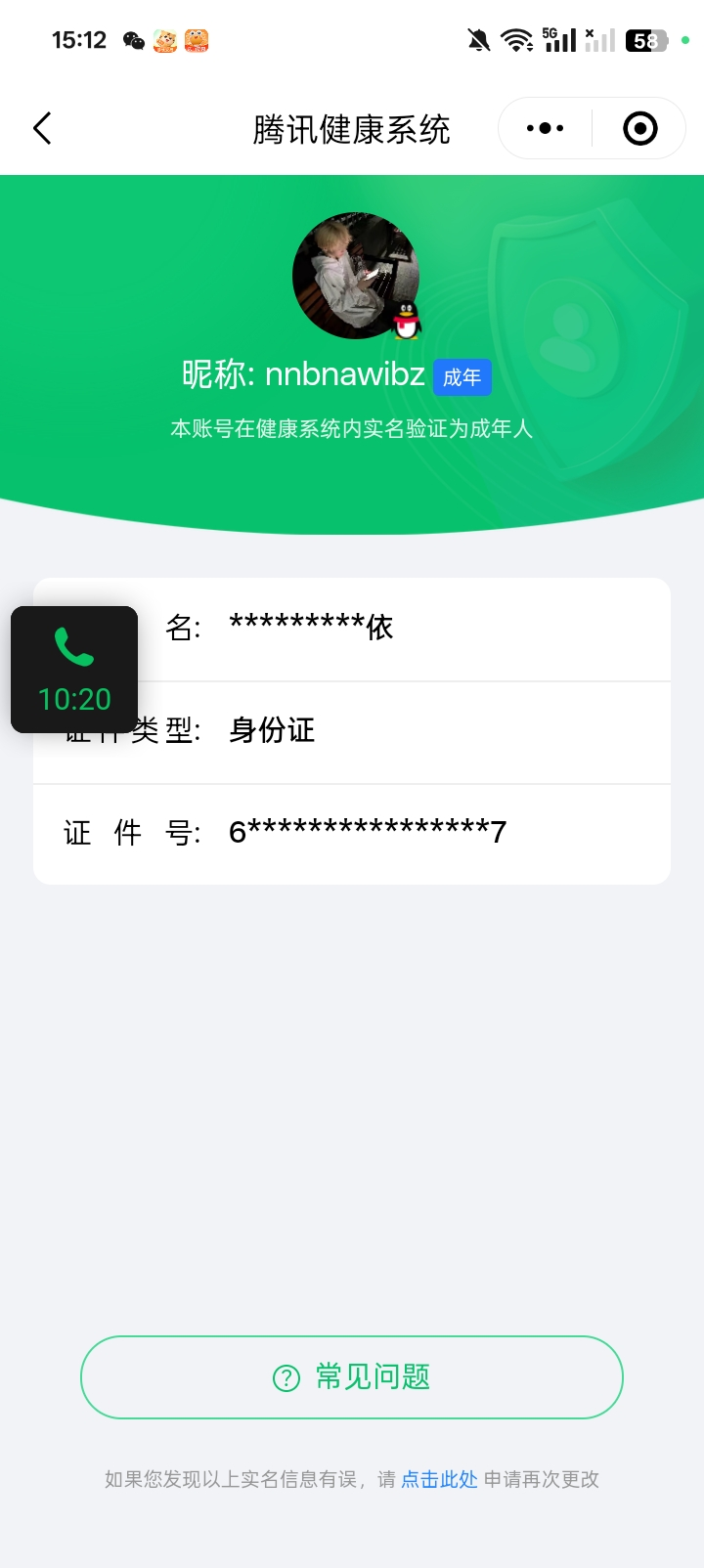Open the 常见问题 FAQ button
The image size is (704, 1568).
(352, 1376)
